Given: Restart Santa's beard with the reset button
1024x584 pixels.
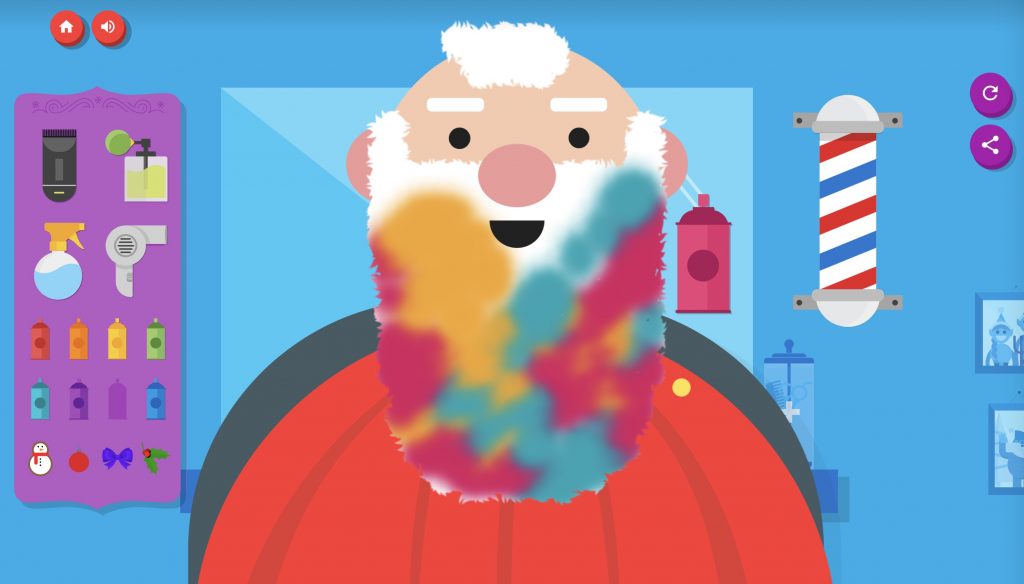Looking at the screenshot, I should click(990, 93).
